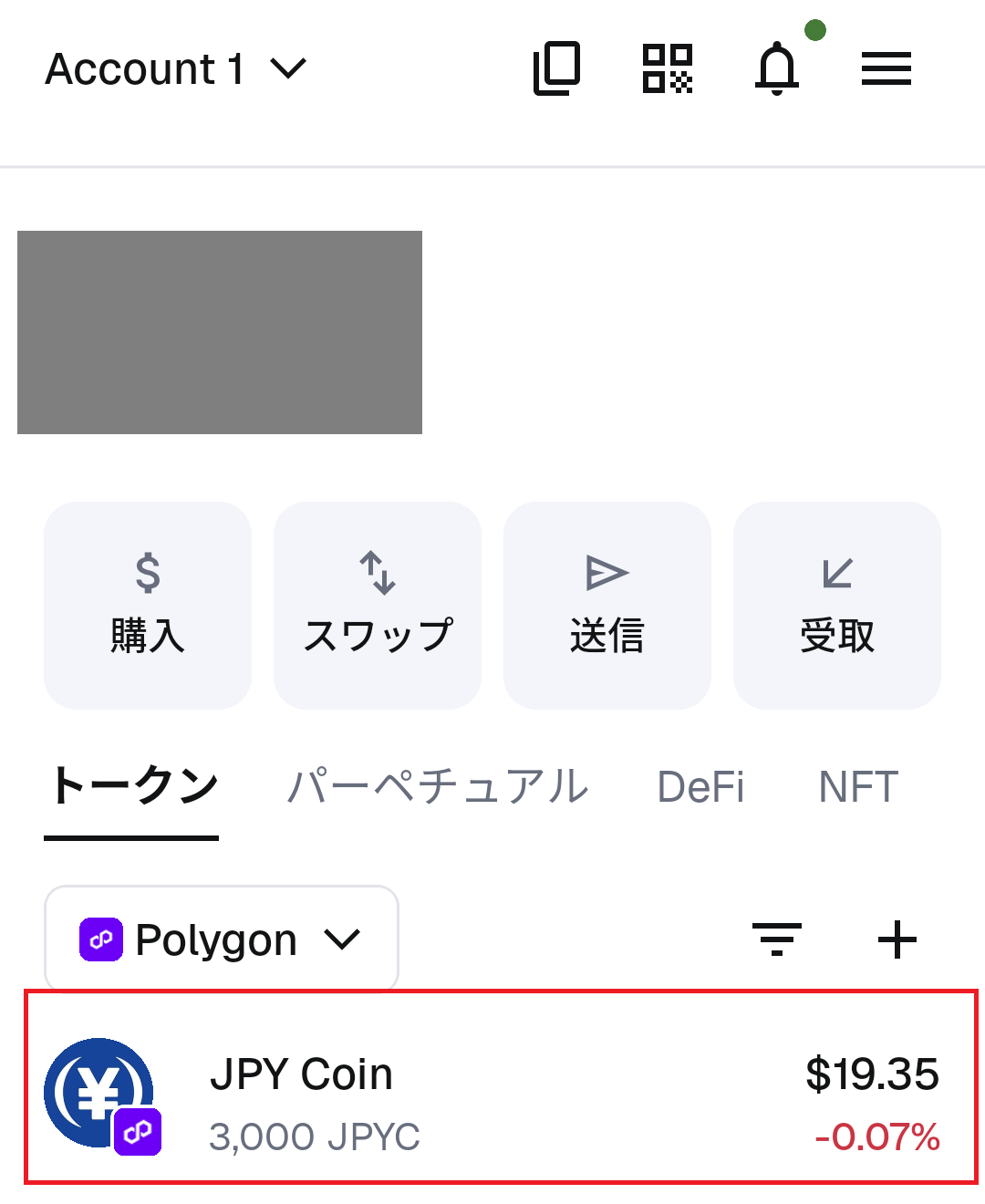This screenshot has height=1204, width=985.
Task: Tap the 送信 send button
Action: 607,605
